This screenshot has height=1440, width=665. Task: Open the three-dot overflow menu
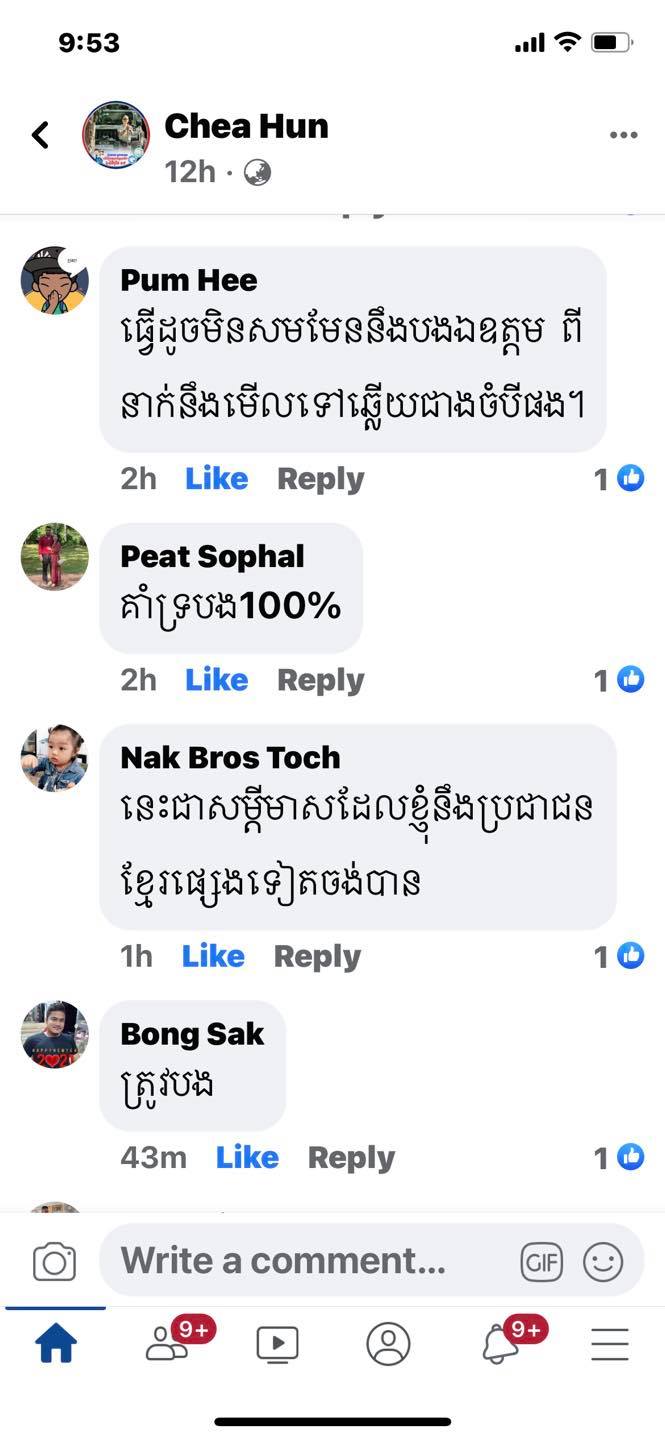623,135
